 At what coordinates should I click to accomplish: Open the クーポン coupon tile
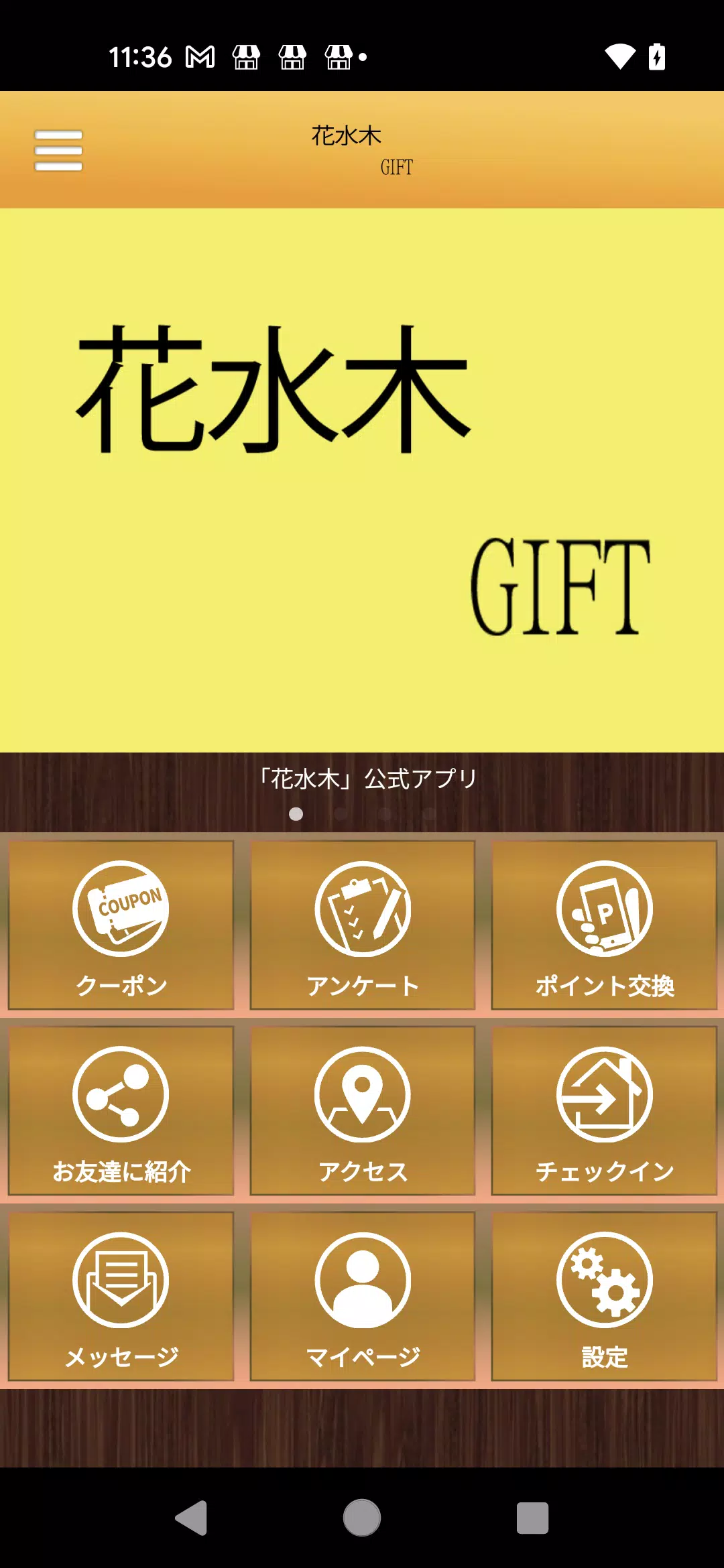tap(121, 925)
